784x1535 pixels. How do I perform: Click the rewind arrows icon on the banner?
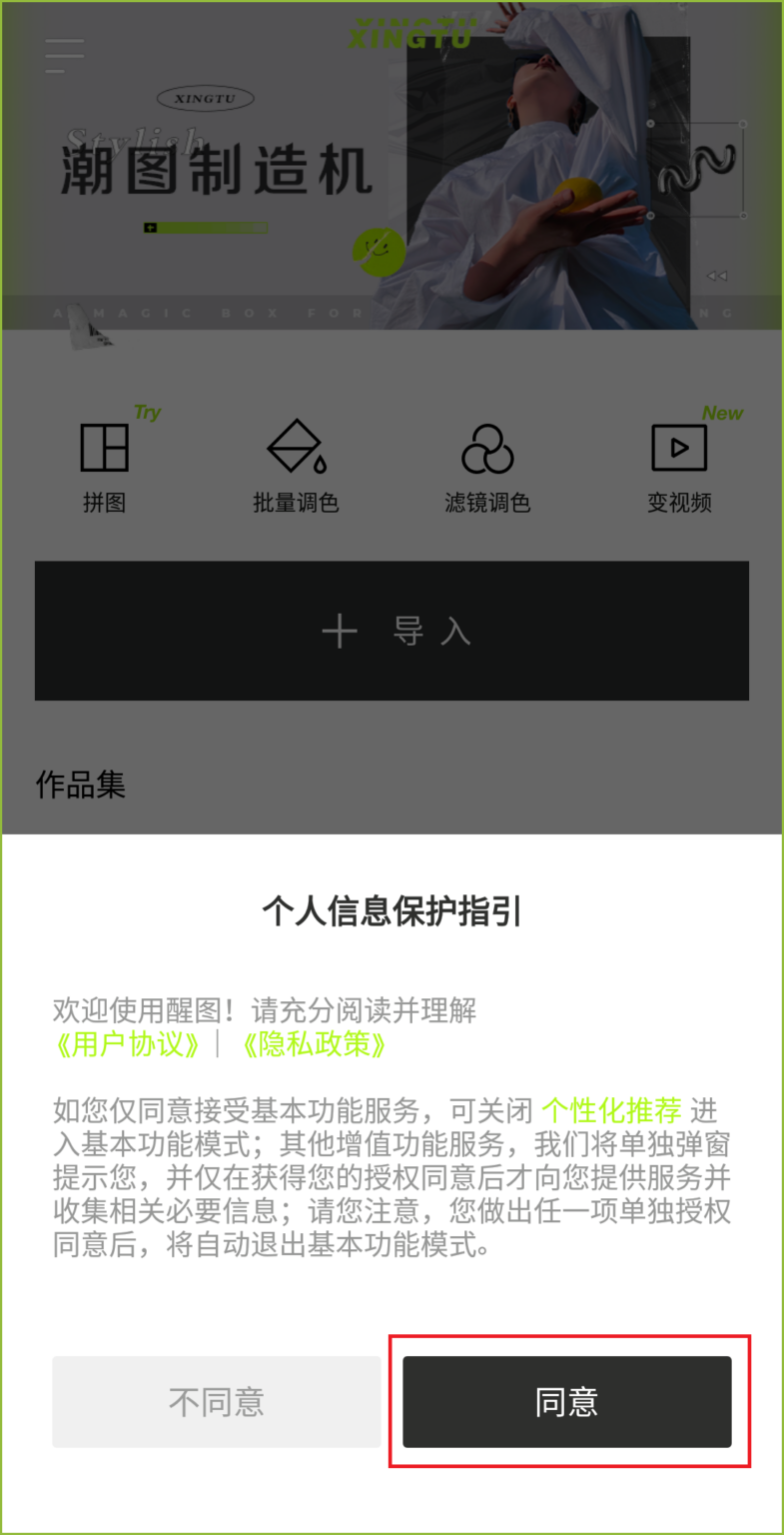tap(715, 277)
